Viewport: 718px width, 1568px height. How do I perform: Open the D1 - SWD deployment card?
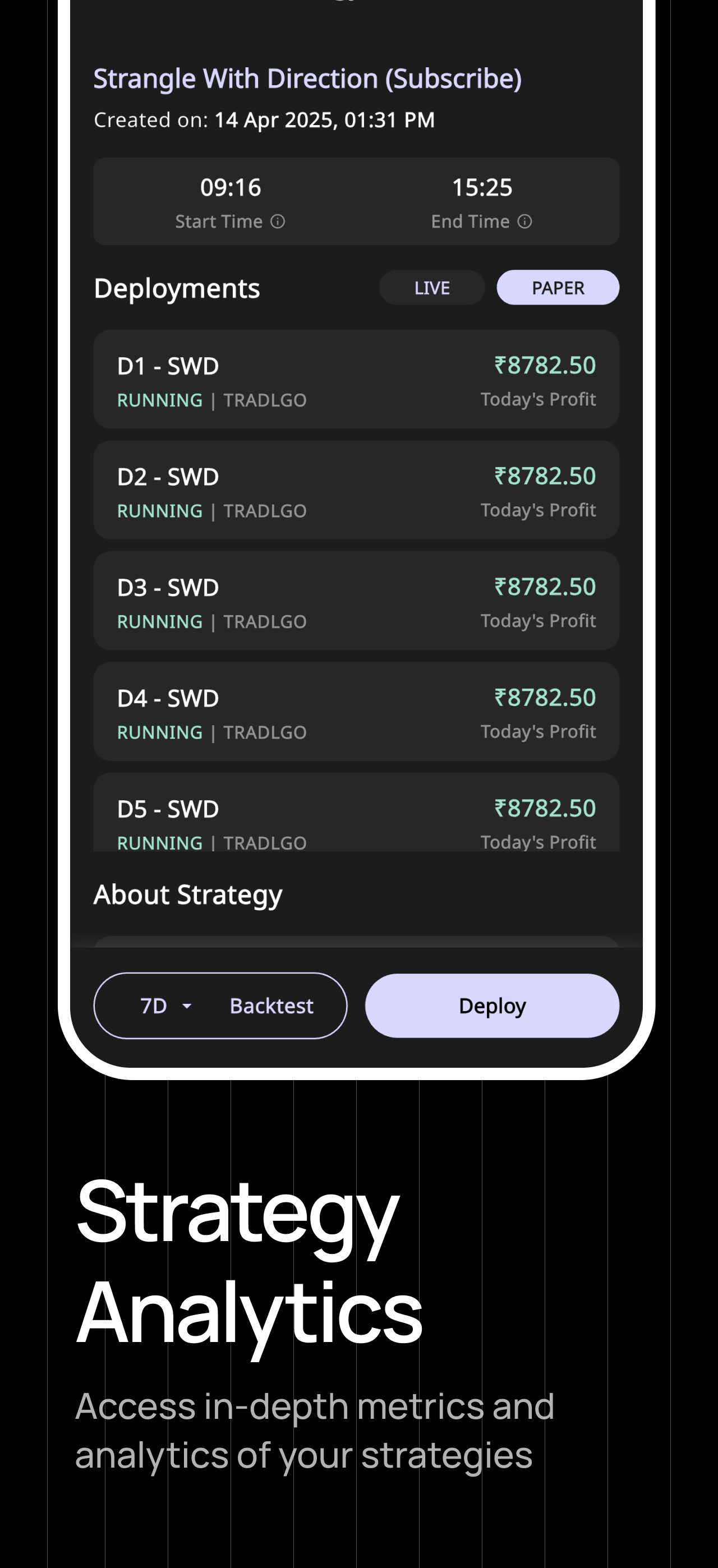point(356,379)
